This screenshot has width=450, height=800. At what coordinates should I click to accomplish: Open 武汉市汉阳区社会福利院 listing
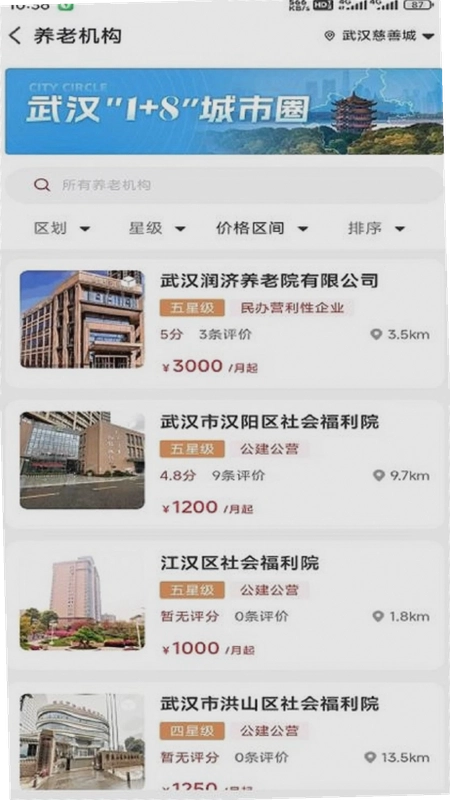coord(225,464)
